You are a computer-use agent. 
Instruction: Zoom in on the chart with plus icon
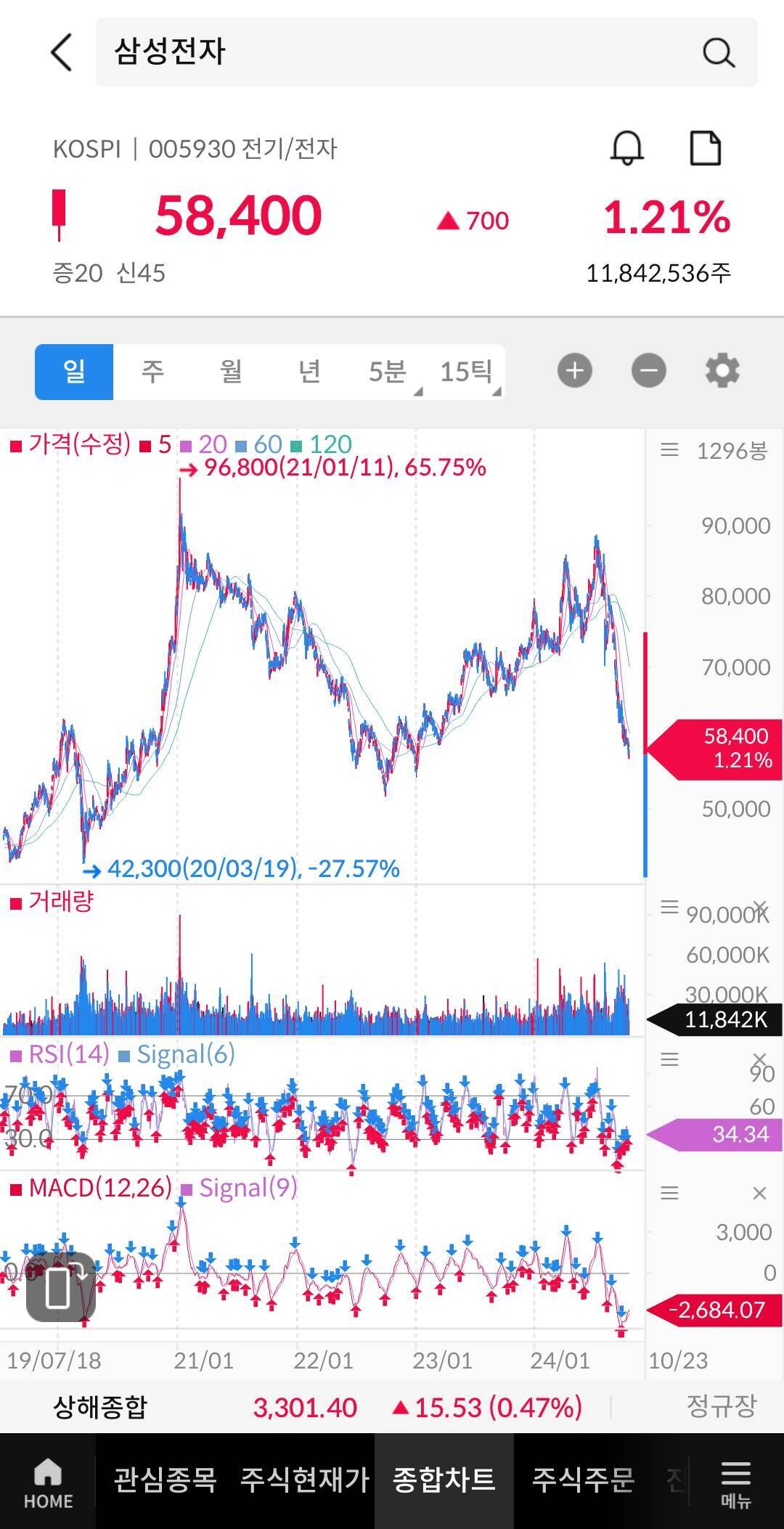574,370
